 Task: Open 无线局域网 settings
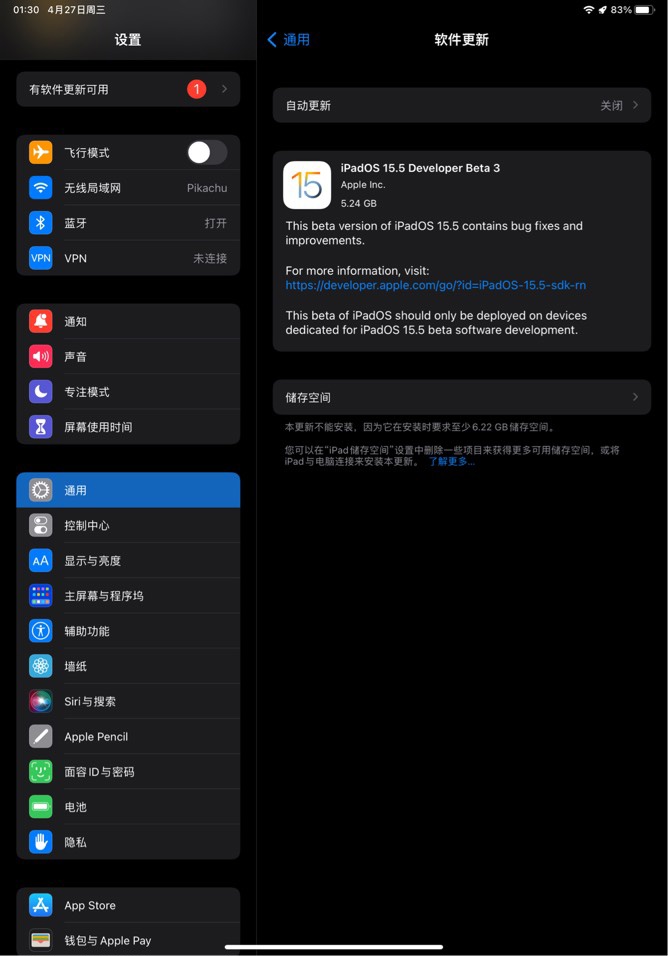point(128,188)
